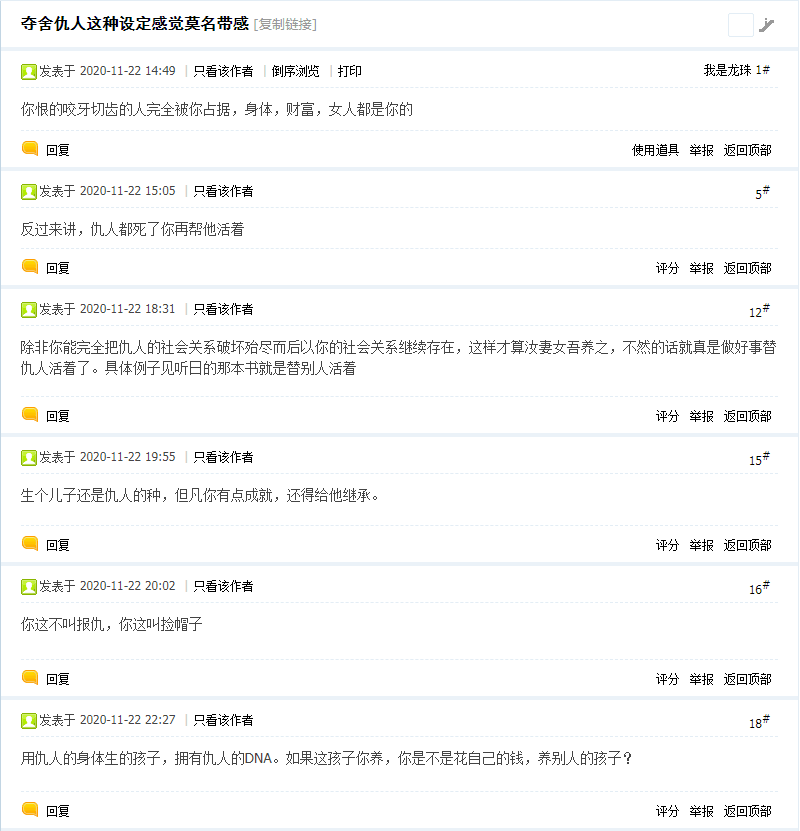This screenshot has width=800, height=831.
Task: Tap 返回顶部 under the first post
Action: pos(747,150)
